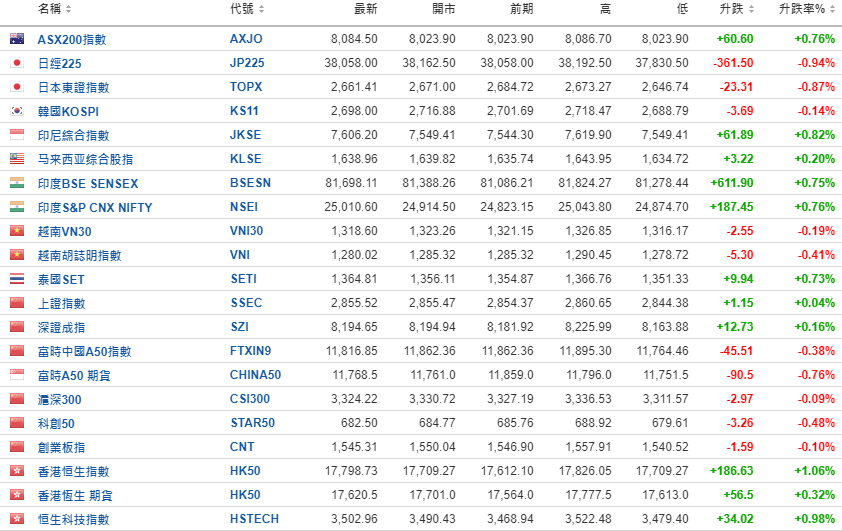Open the 泰國SET index page
Screen dimensions: 842x531
pos(61,279)
